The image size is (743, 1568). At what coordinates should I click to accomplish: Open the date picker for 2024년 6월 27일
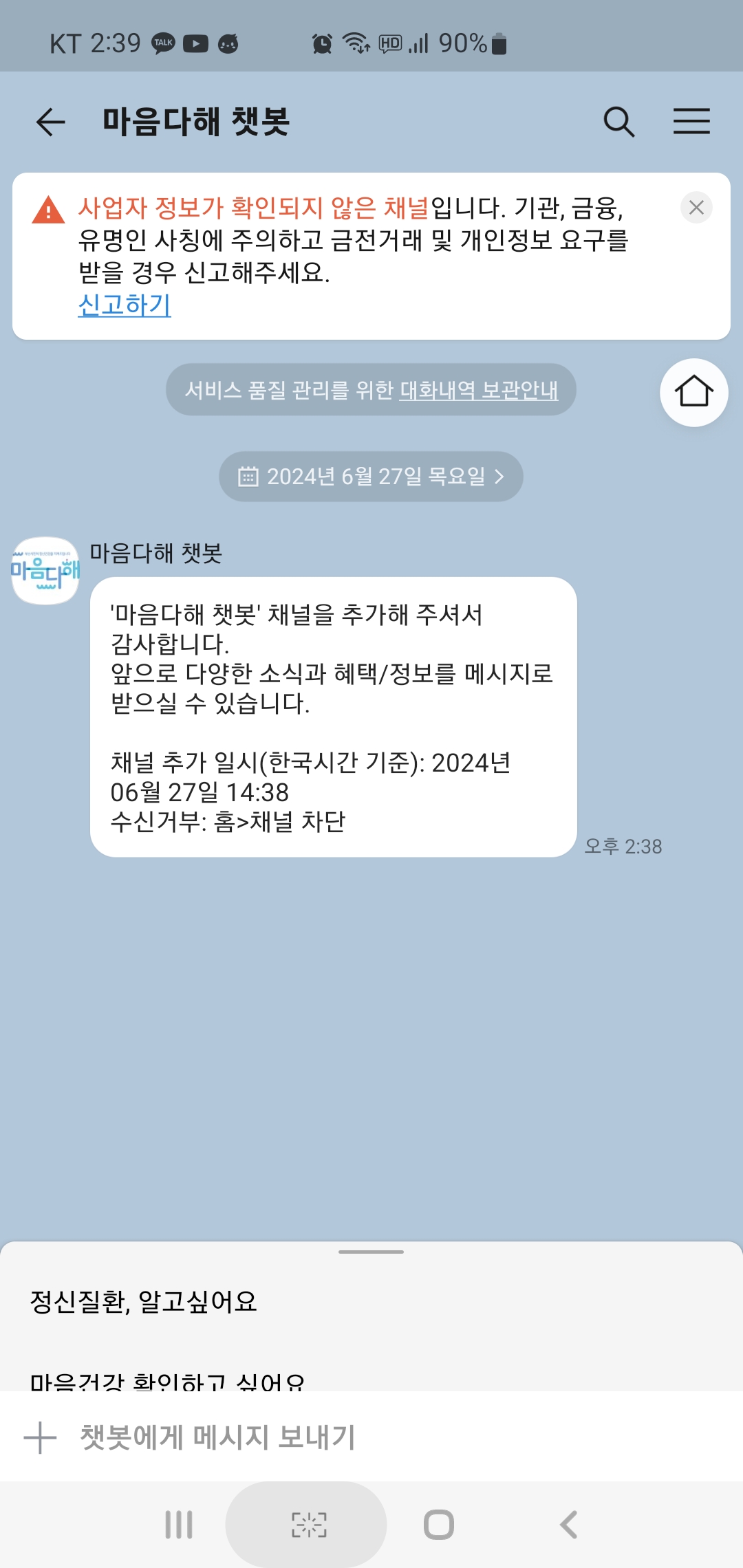[371, 476]
